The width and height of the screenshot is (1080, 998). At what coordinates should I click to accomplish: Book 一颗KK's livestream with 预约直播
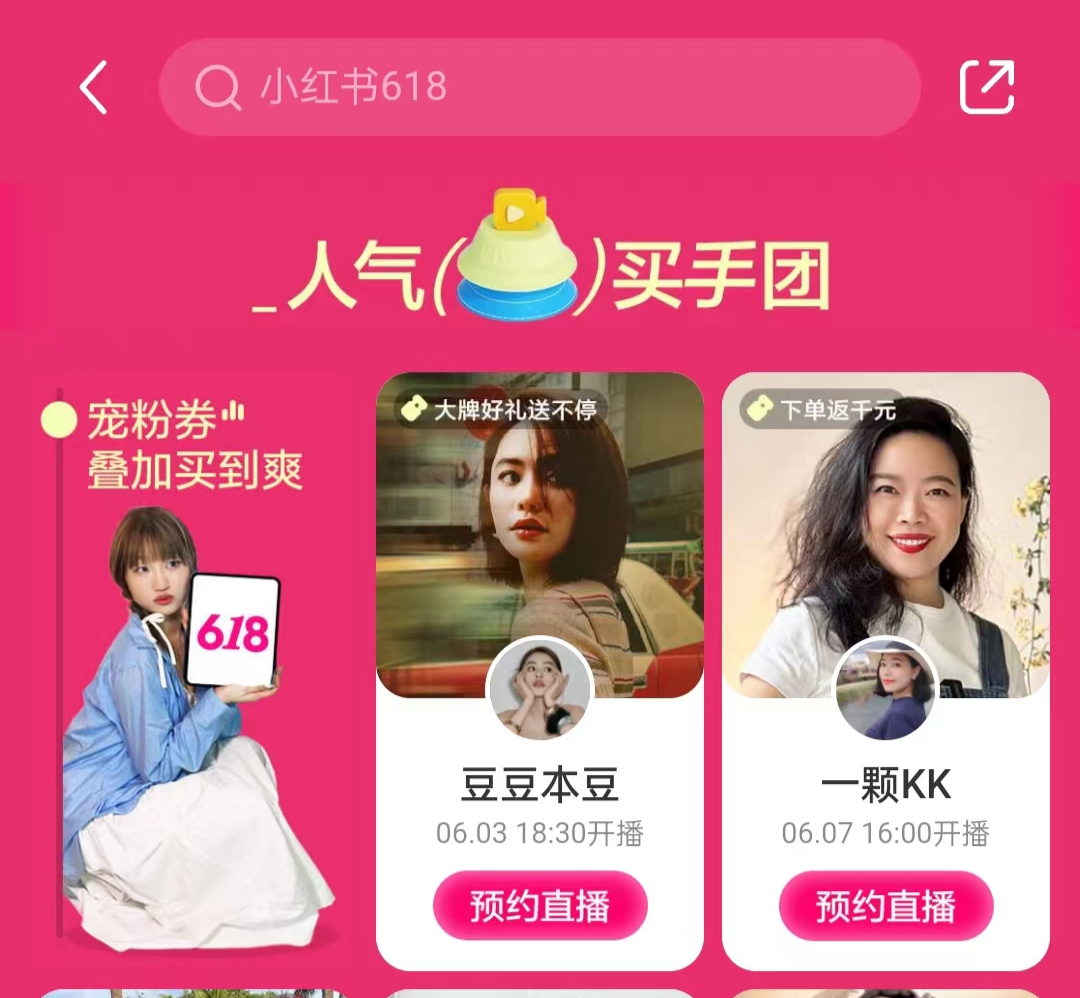tap(886, 906)
